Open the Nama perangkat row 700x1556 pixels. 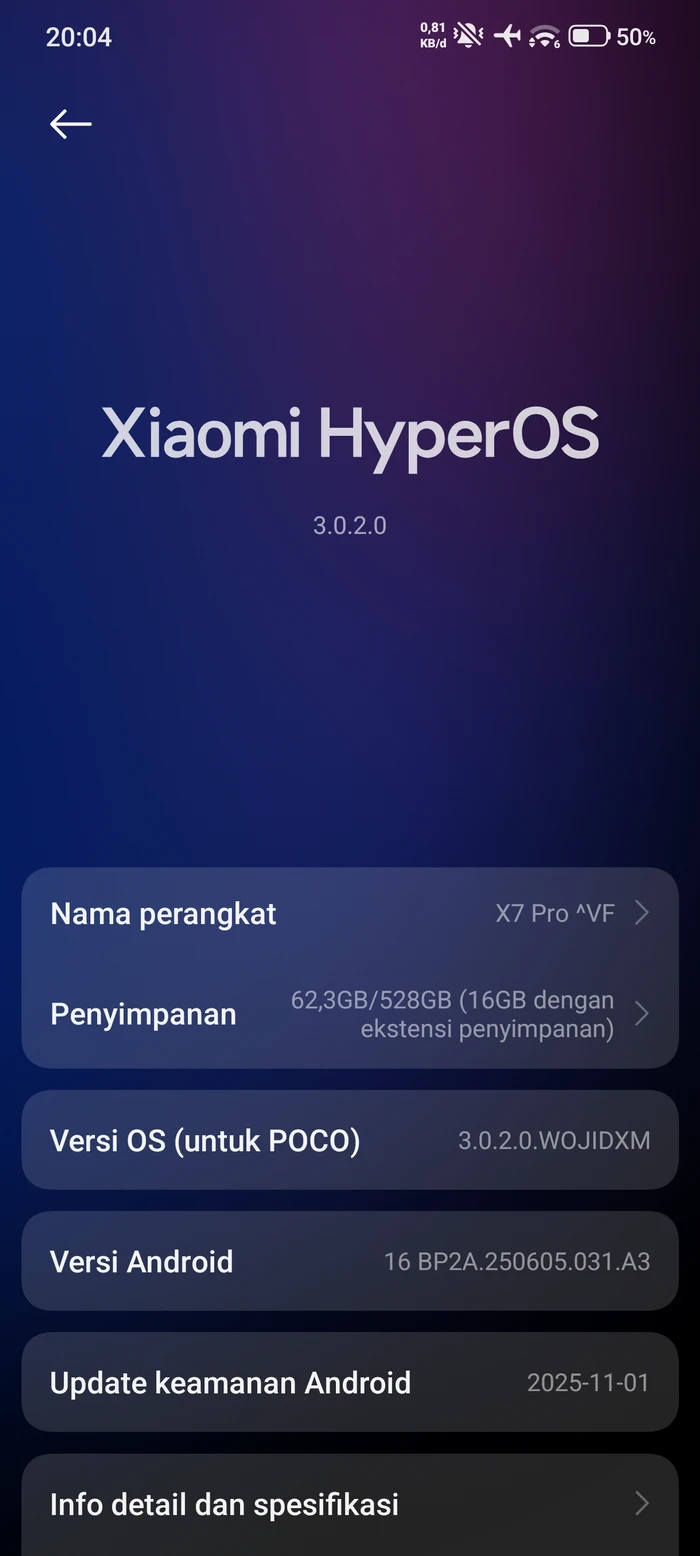coord(349,914)
